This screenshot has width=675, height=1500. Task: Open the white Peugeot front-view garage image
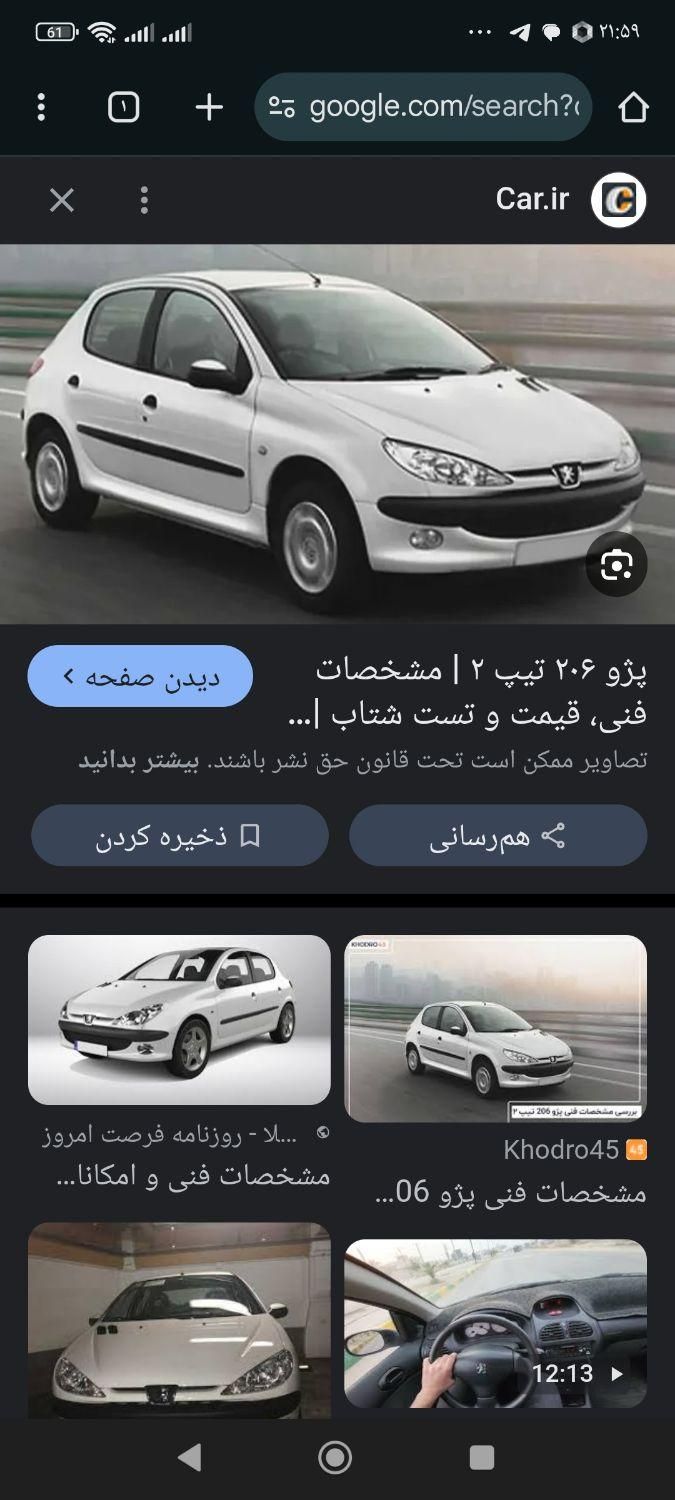[x=179, y=1320]
